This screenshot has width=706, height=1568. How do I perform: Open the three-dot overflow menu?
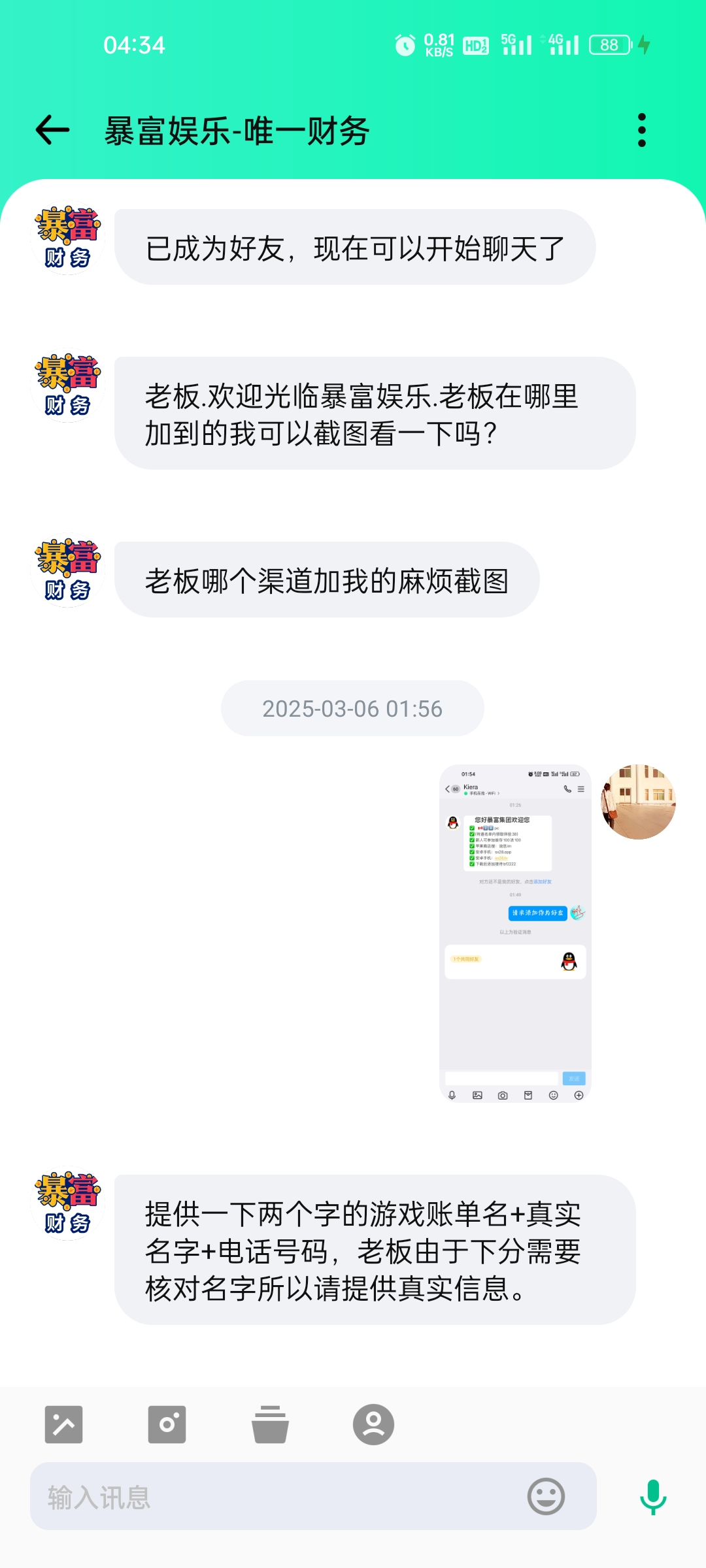641,130
